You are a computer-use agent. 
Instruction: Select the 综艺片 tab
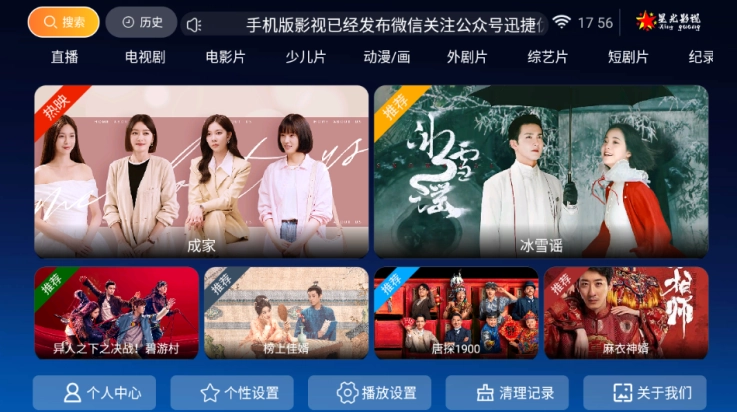click(547, 57)
